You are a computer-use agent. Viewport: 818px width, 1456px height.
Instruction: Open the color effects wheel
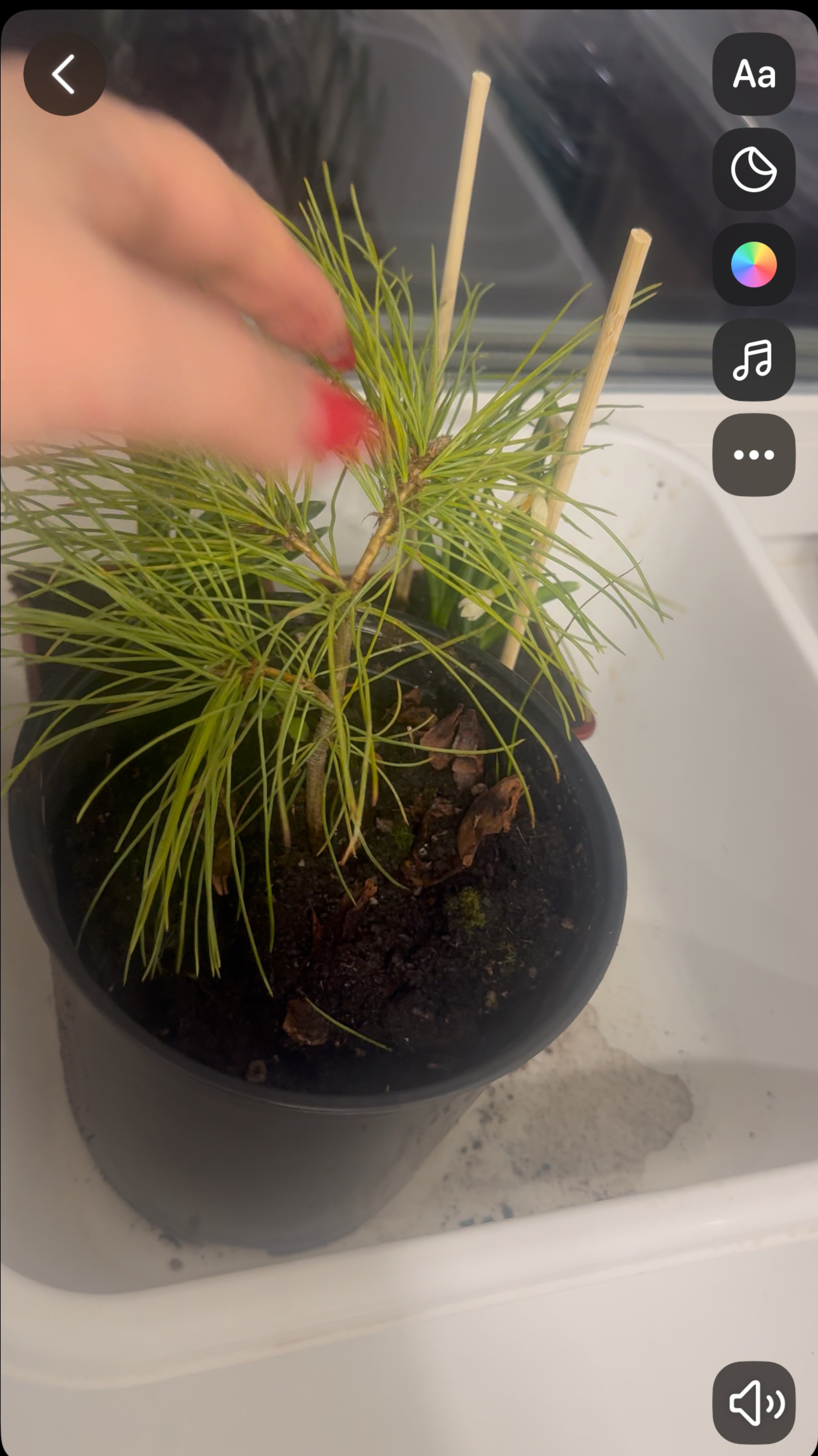click(x=754, y=264)
